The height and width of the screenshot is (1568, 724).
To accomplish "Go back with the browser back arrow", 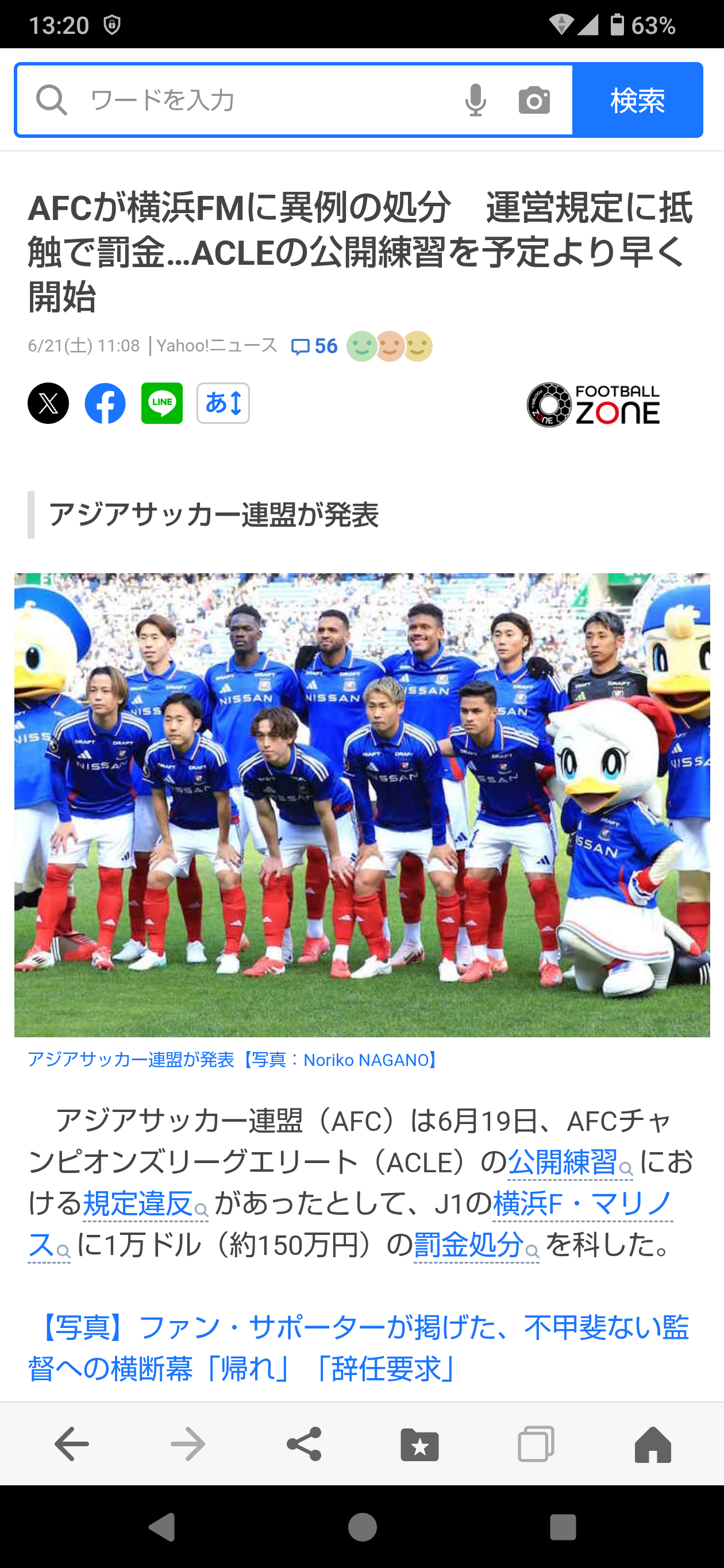I will (x=72, y=1444).
